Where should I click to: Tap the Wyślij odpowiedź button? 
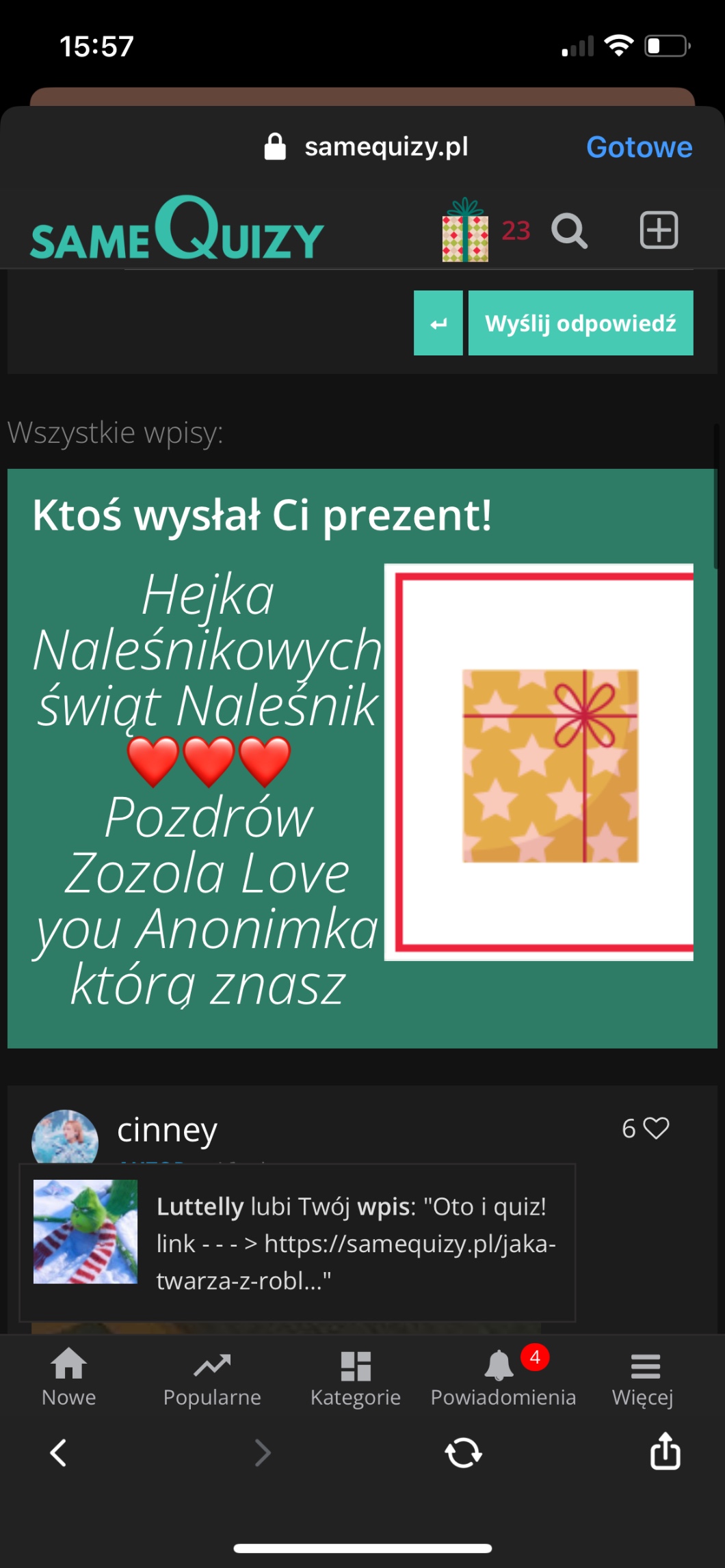(x=580, y=323)
